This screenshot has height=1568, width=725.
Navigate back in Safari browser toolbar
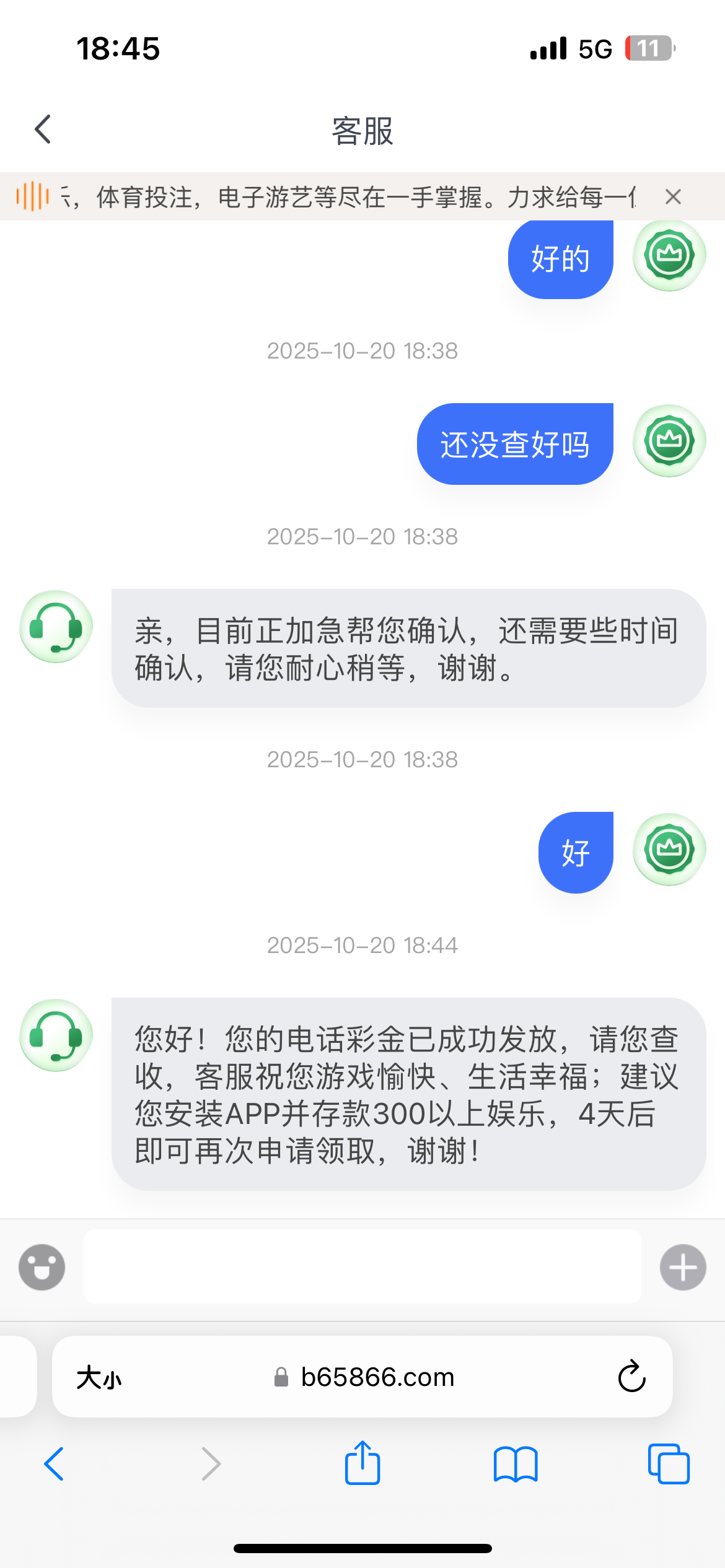[55, 1464]
